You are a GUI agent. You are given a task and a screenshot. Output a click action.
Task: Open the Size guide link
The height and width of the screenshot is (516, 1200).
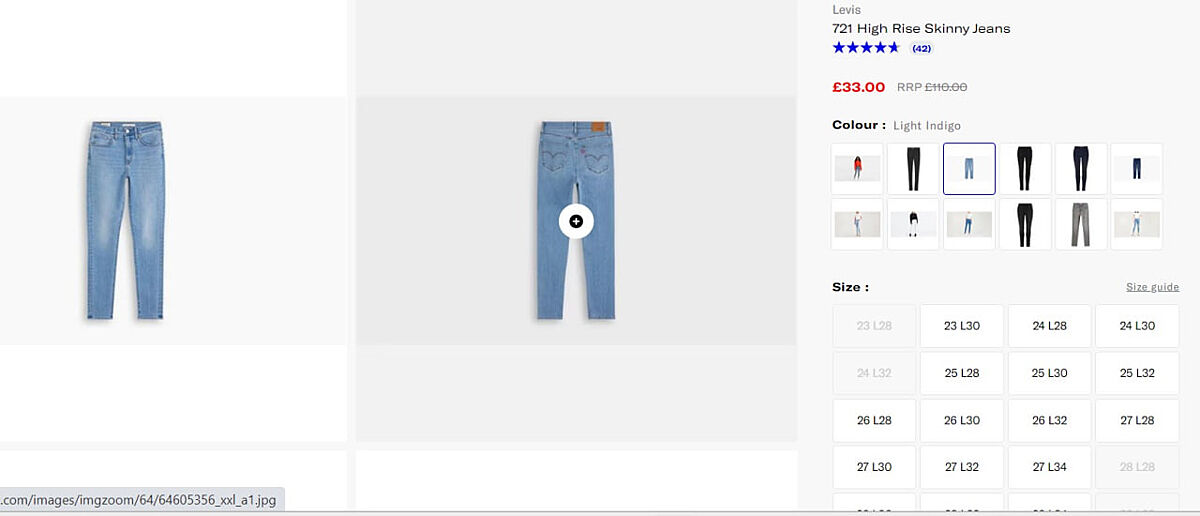point(1152,287)
